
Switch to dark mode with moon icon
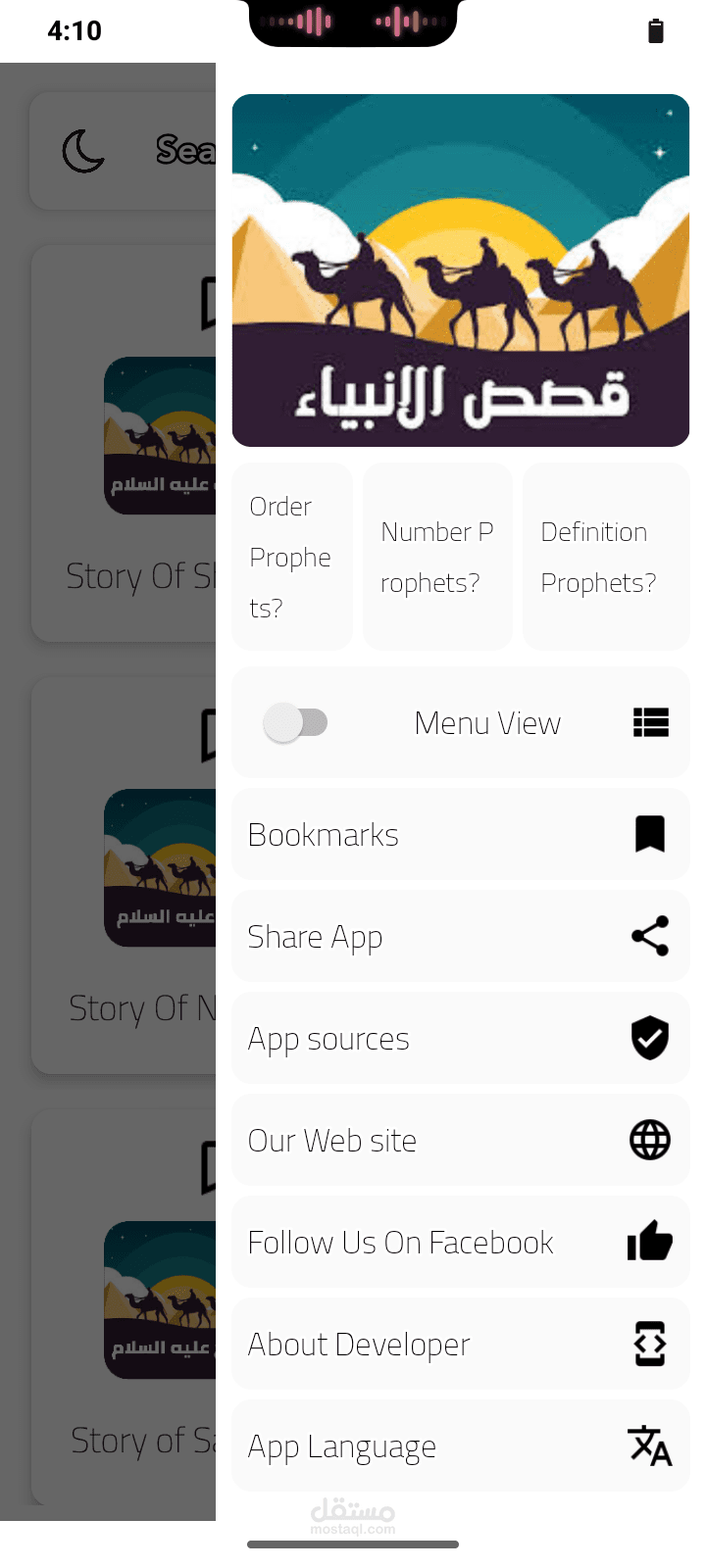[x=83, y=151]
